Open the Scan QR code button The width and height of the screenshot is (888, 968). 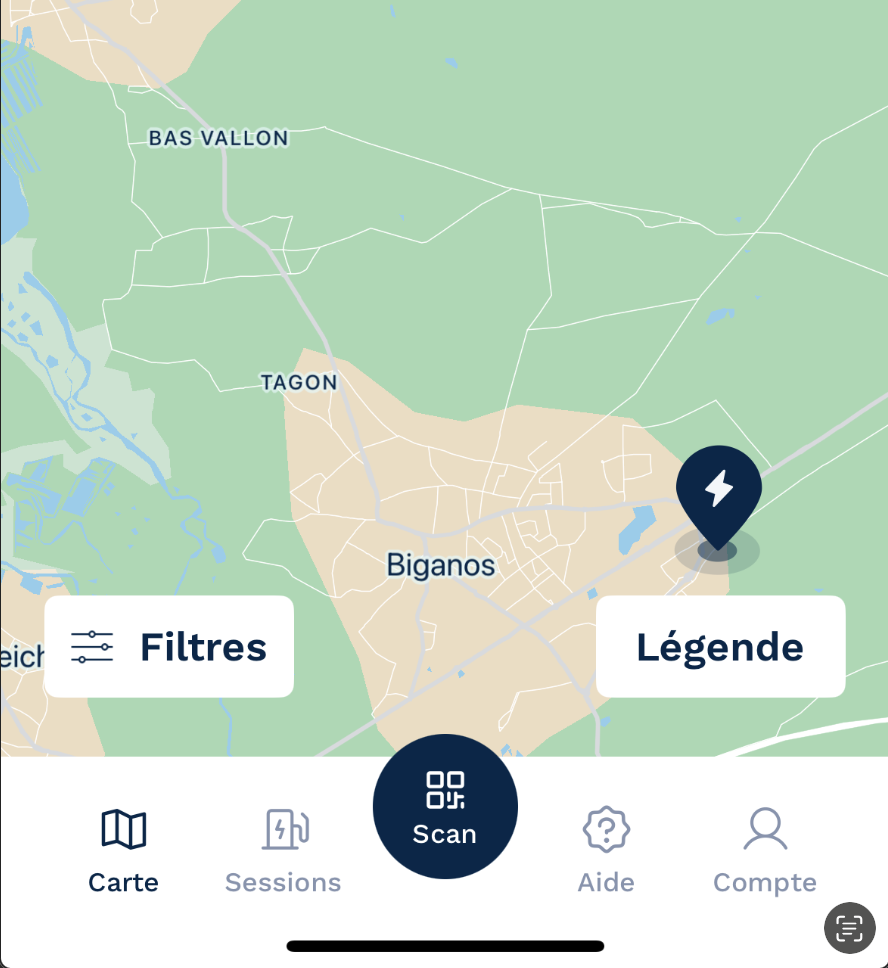[445, 806]
